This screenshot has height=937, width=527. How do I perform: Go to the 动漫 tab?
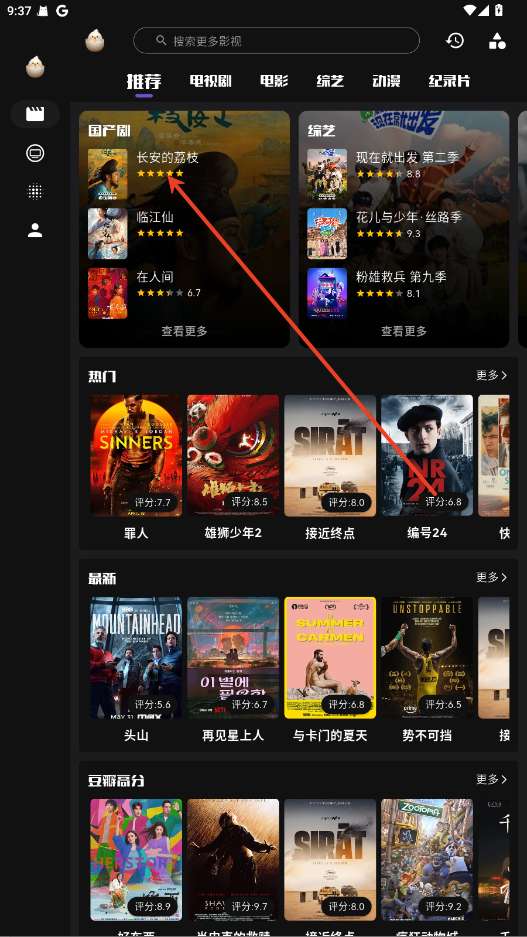[x=386, y=81]
